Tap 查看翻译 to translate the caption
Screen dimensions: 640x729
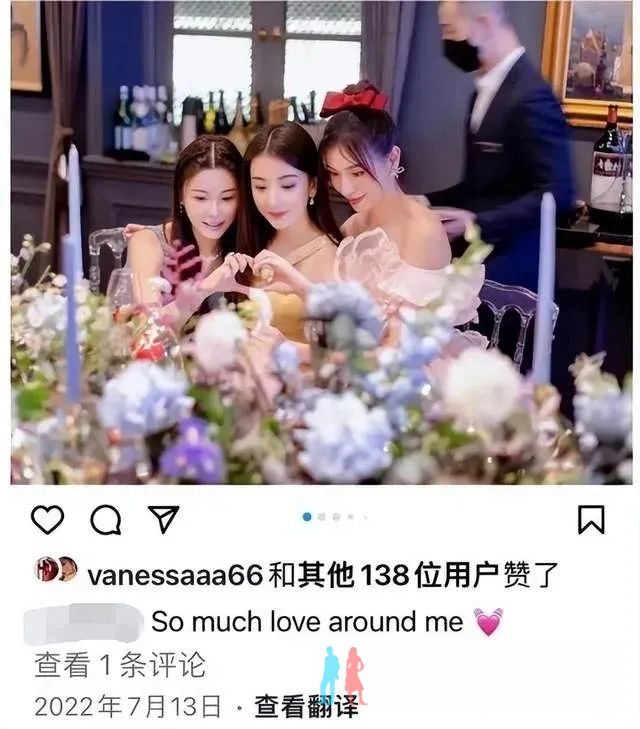coord(305,706)
